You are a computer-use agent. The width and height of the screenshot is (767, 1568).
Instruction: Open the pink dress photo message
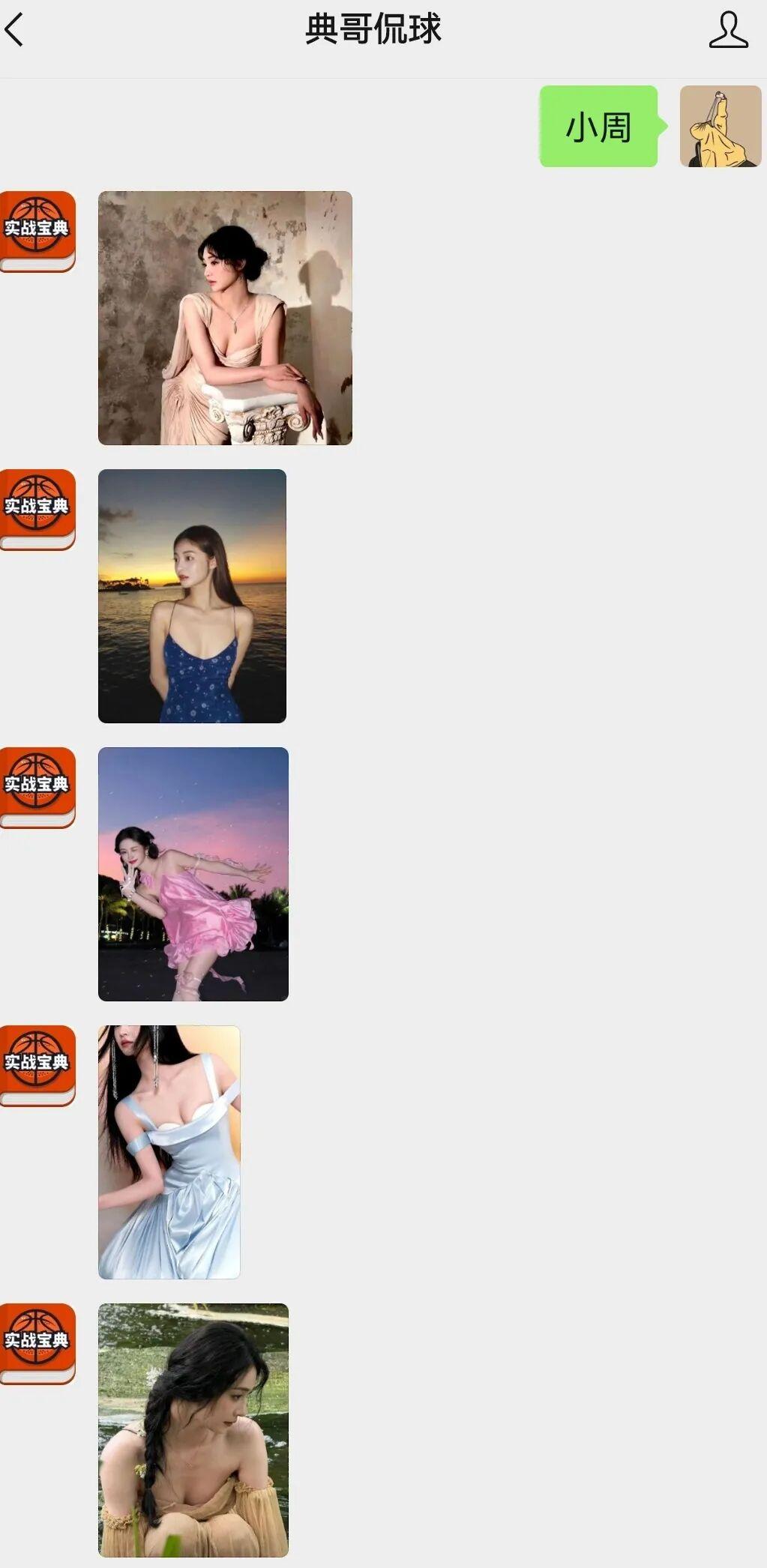click(x=193, y=874)
